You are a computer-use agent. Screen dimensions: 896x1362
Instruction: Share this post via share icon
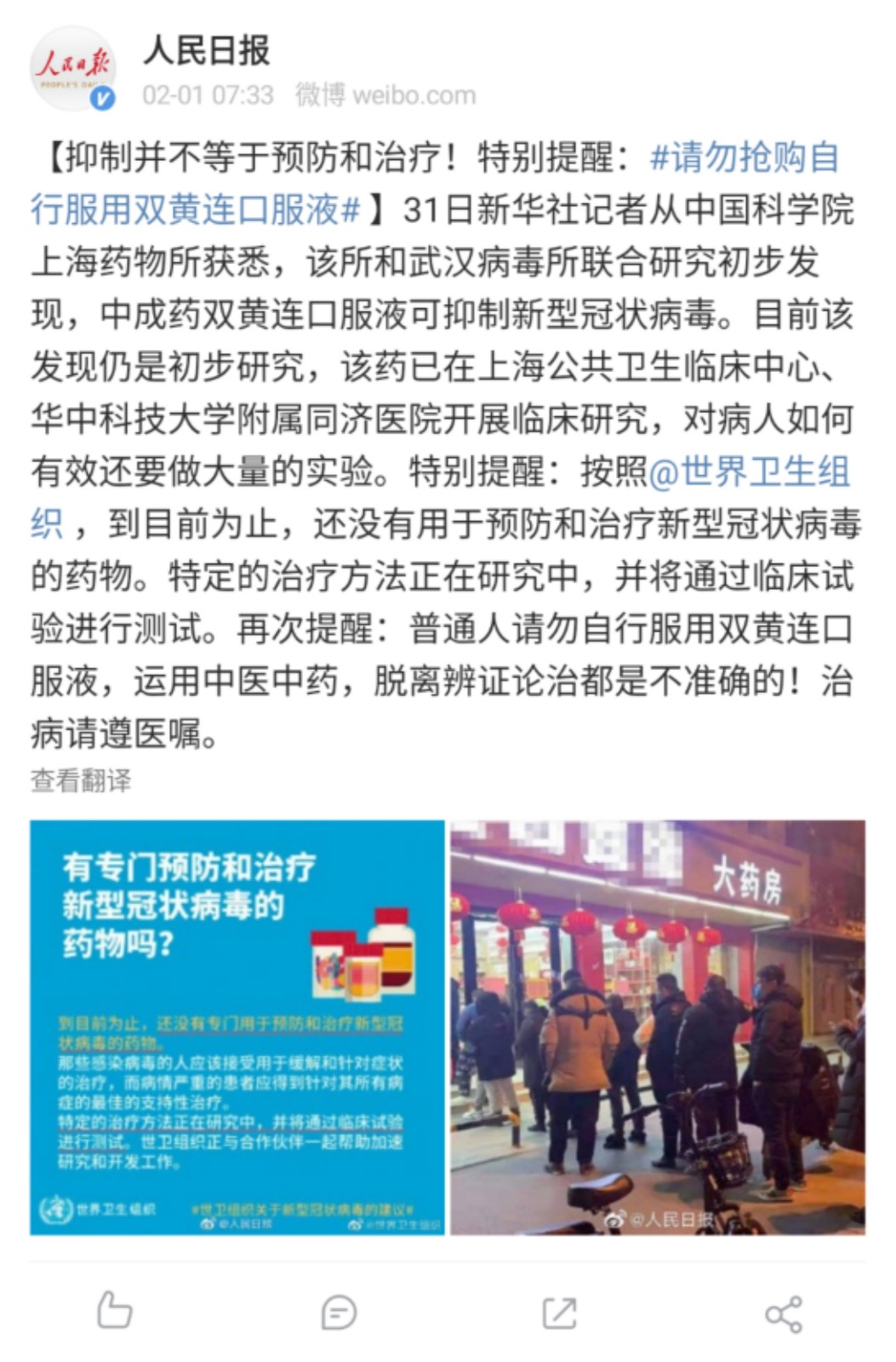783,1313
